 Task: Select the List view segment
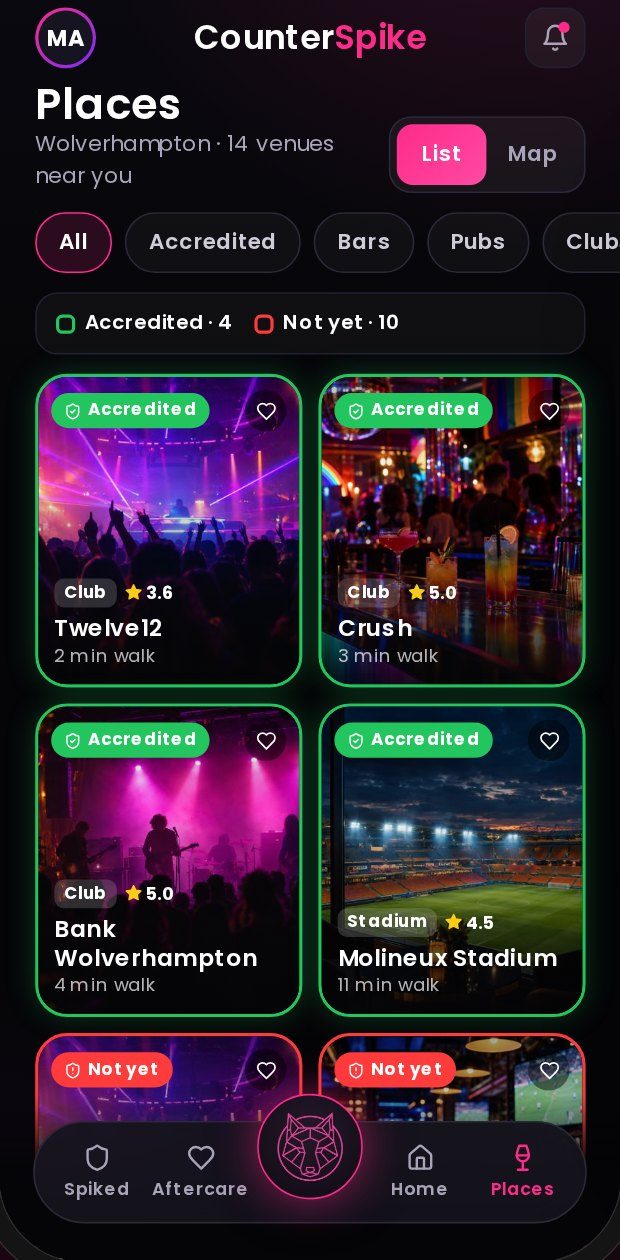(x=441, y=154)
